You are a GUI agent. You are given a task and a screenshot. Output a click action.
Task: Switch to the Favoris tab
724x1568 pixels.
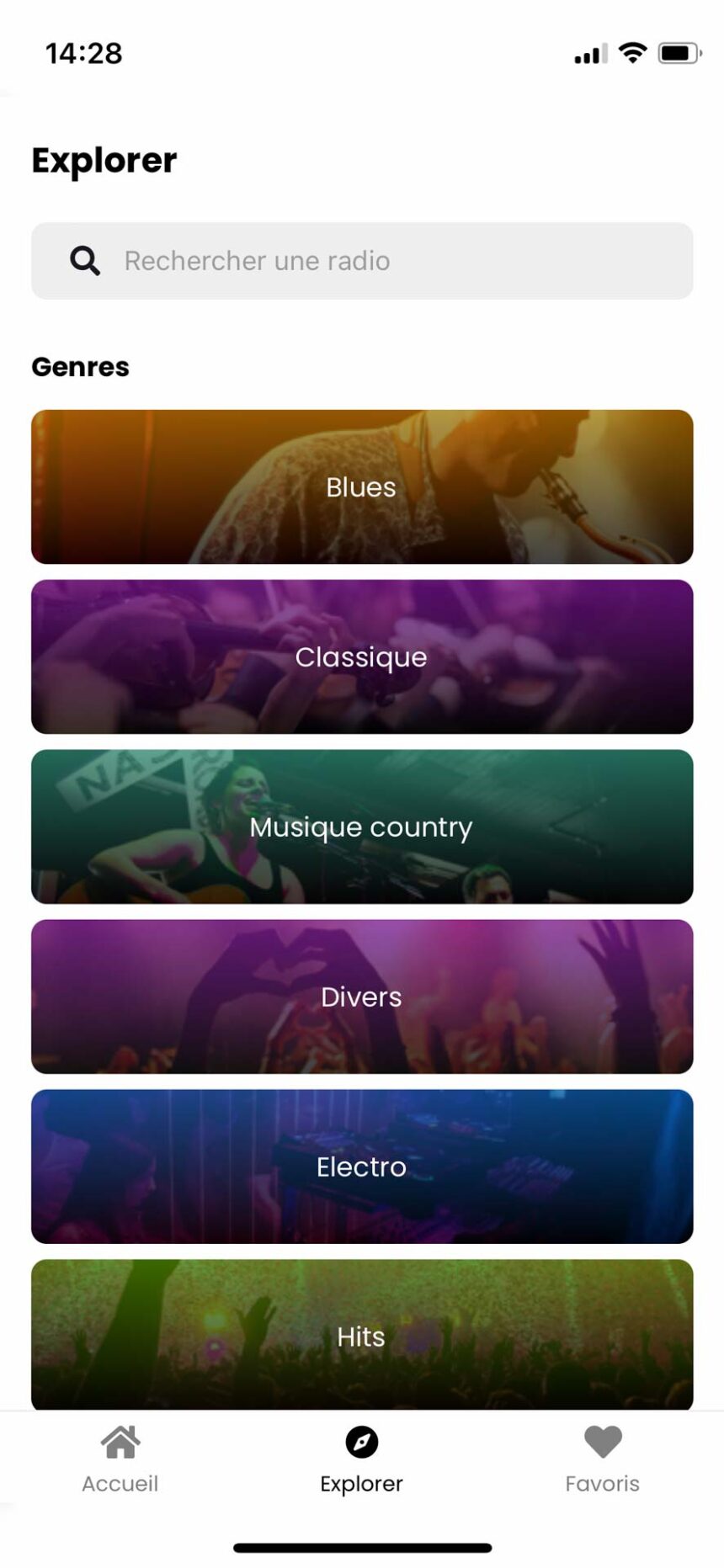point(602,1460)
